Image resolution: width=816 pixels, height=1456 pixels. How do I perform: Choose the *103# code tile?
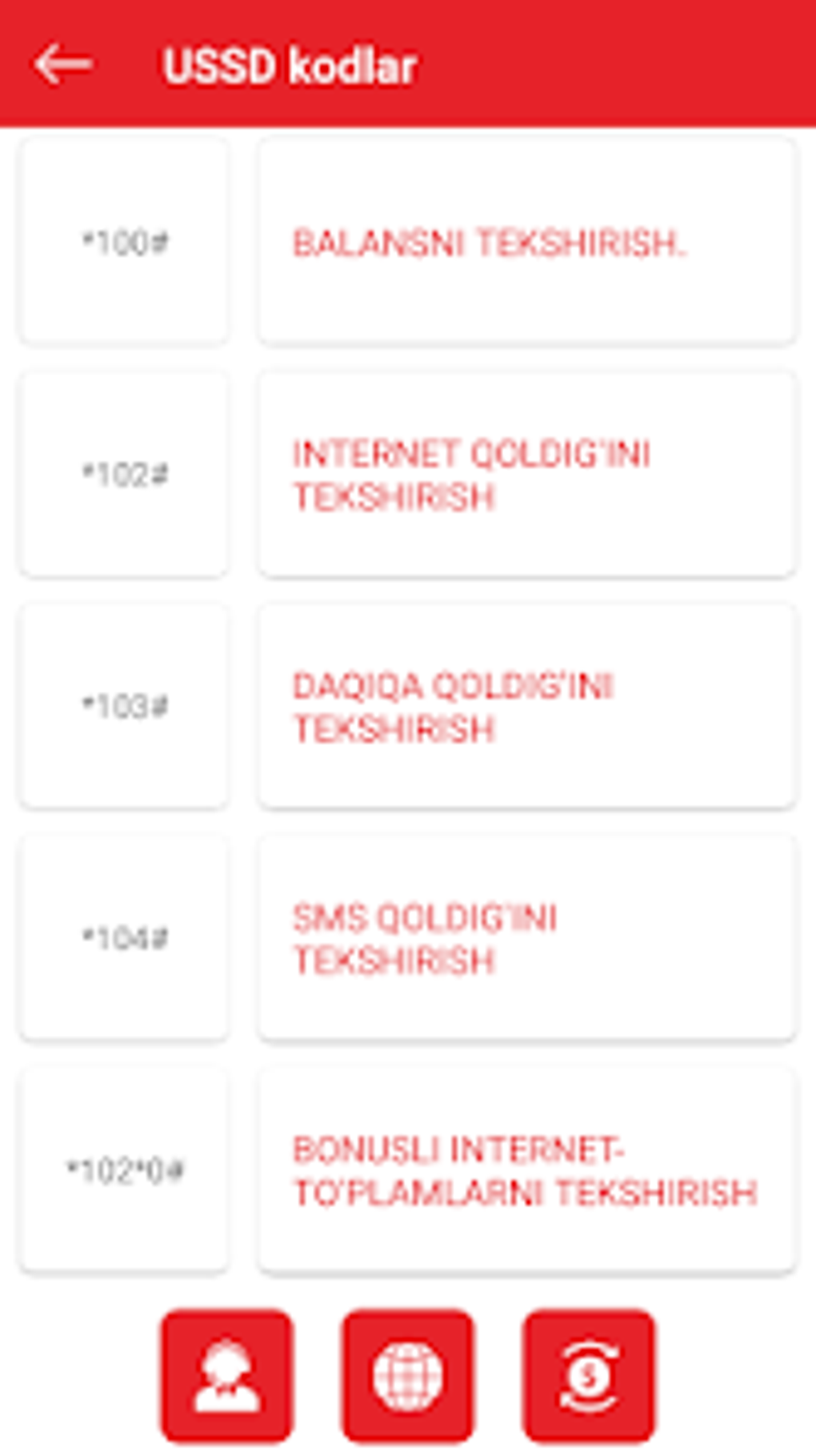pyautogui.click(x=124, y=706)
